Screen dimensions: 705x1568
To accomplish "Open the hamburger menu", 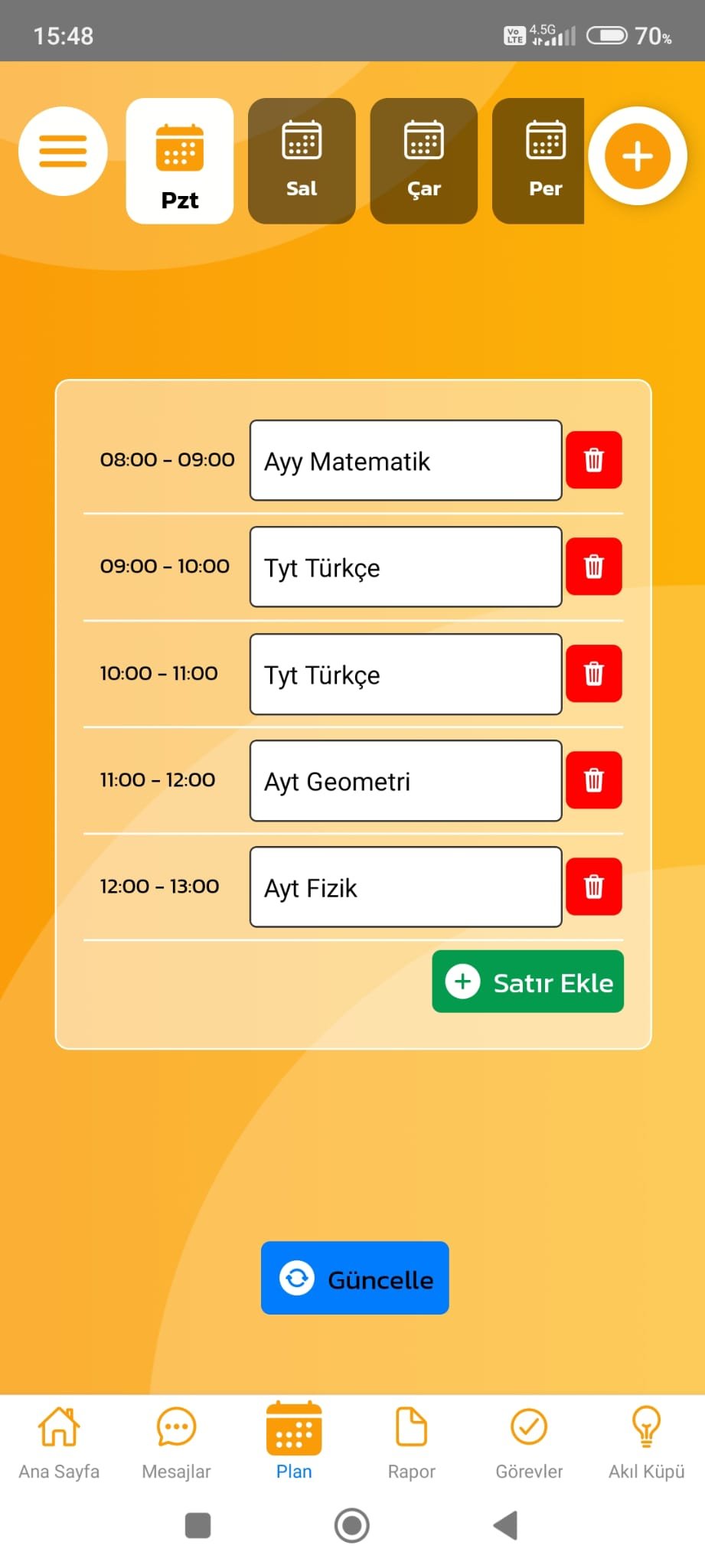I will coord(63,151).
